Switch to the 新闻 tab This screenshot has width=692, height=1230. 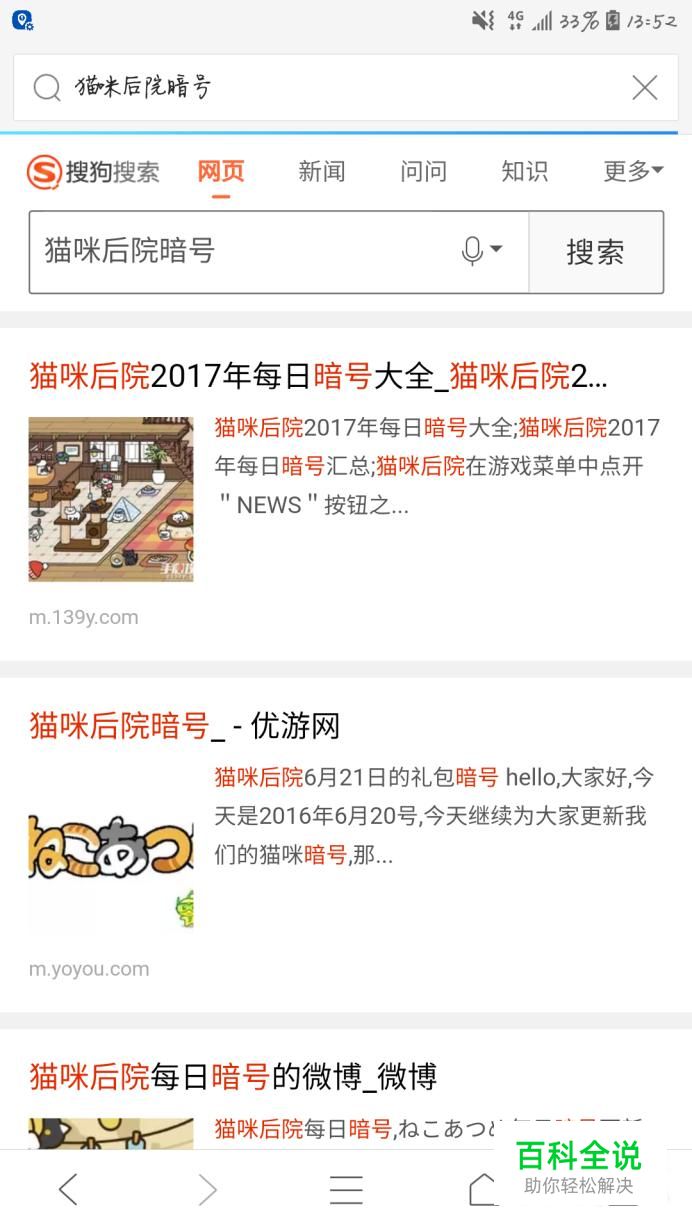click(321, 172)
